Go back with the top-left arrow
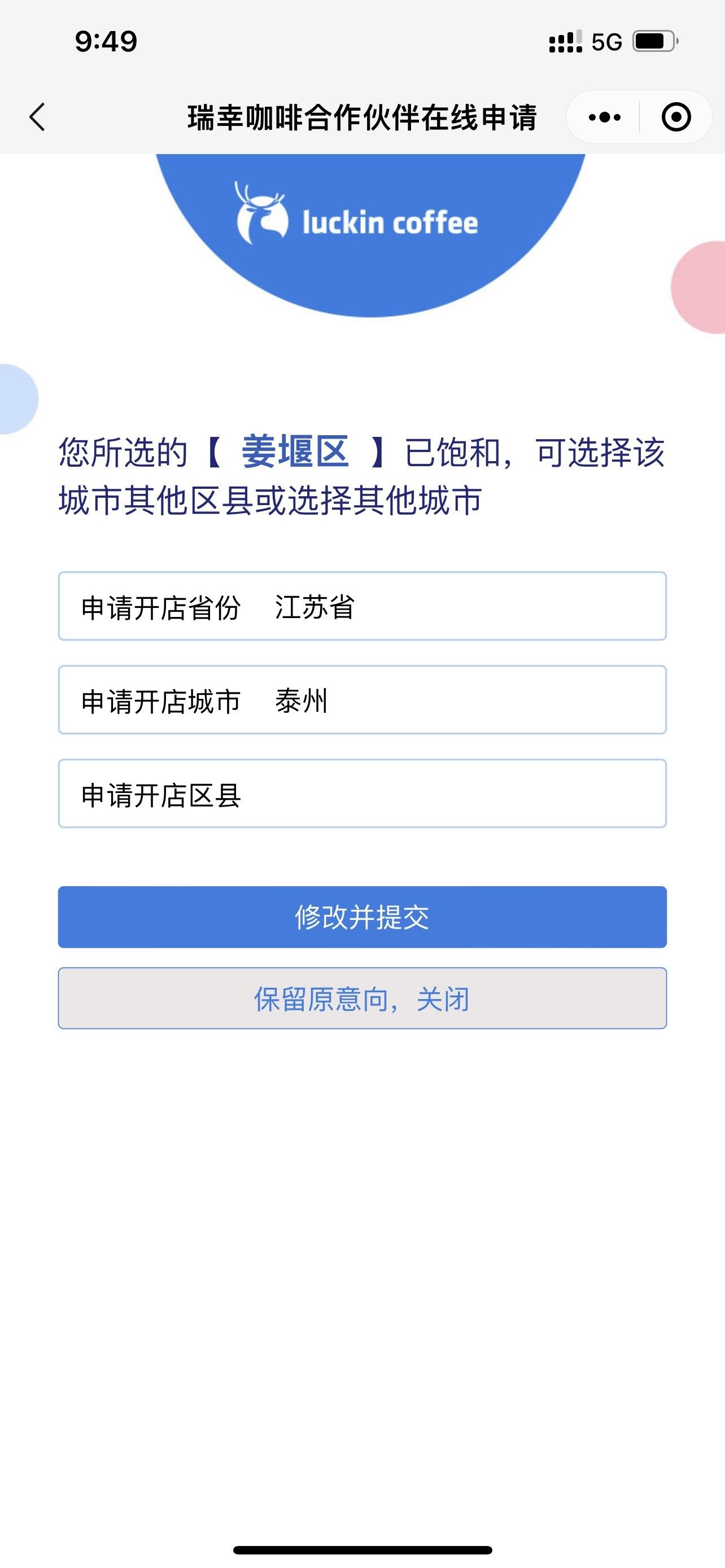This screenshot has height=1568, width=725. click(37, 117)
